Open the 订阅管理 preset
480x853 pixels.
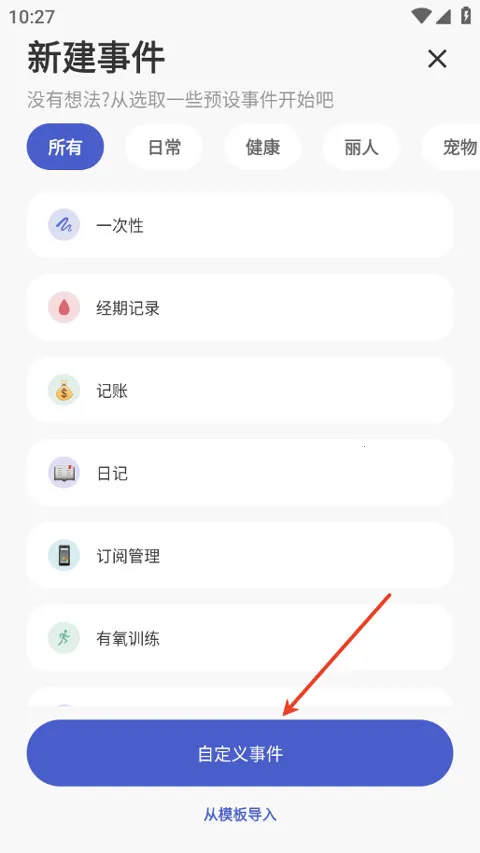(x=240, y=556)
